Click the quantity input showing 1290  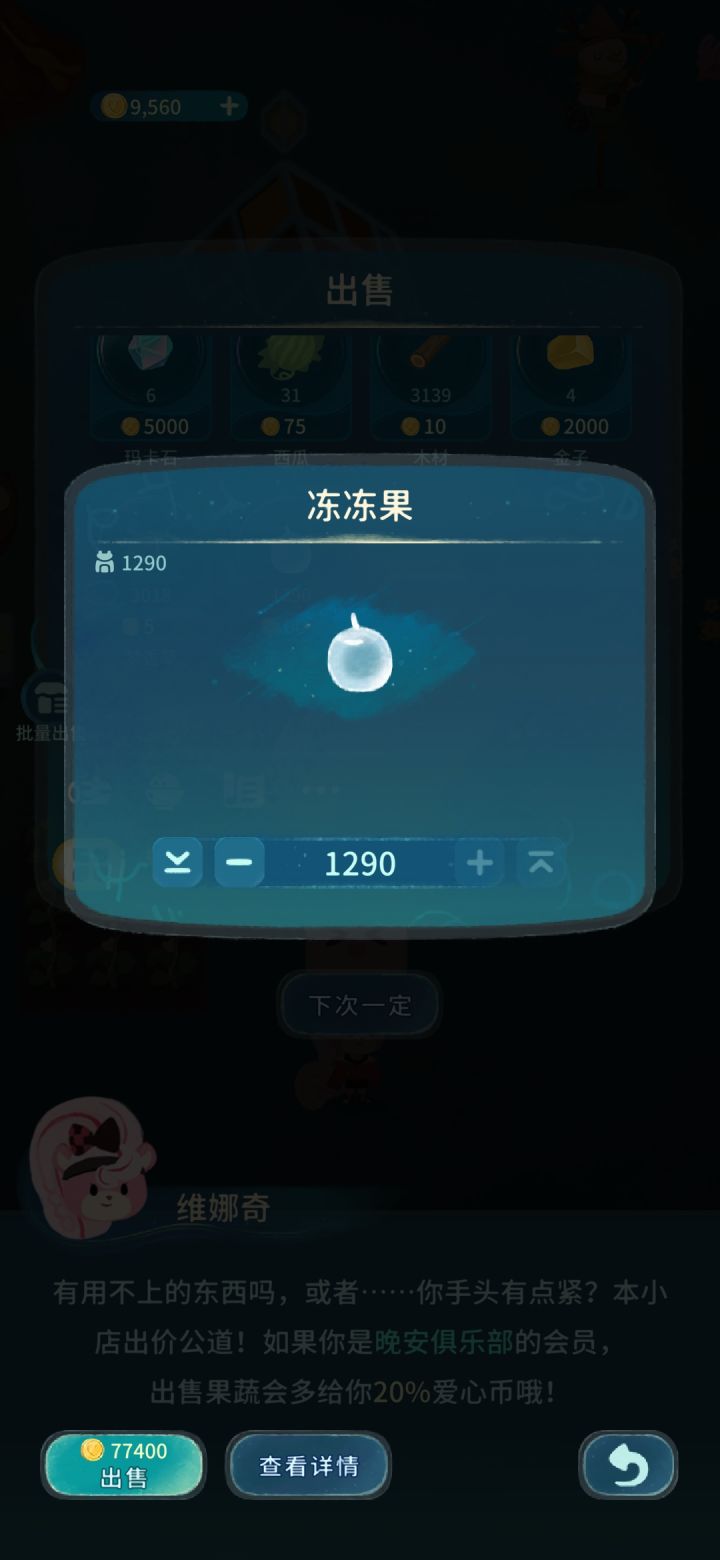[x=359, y=863]
